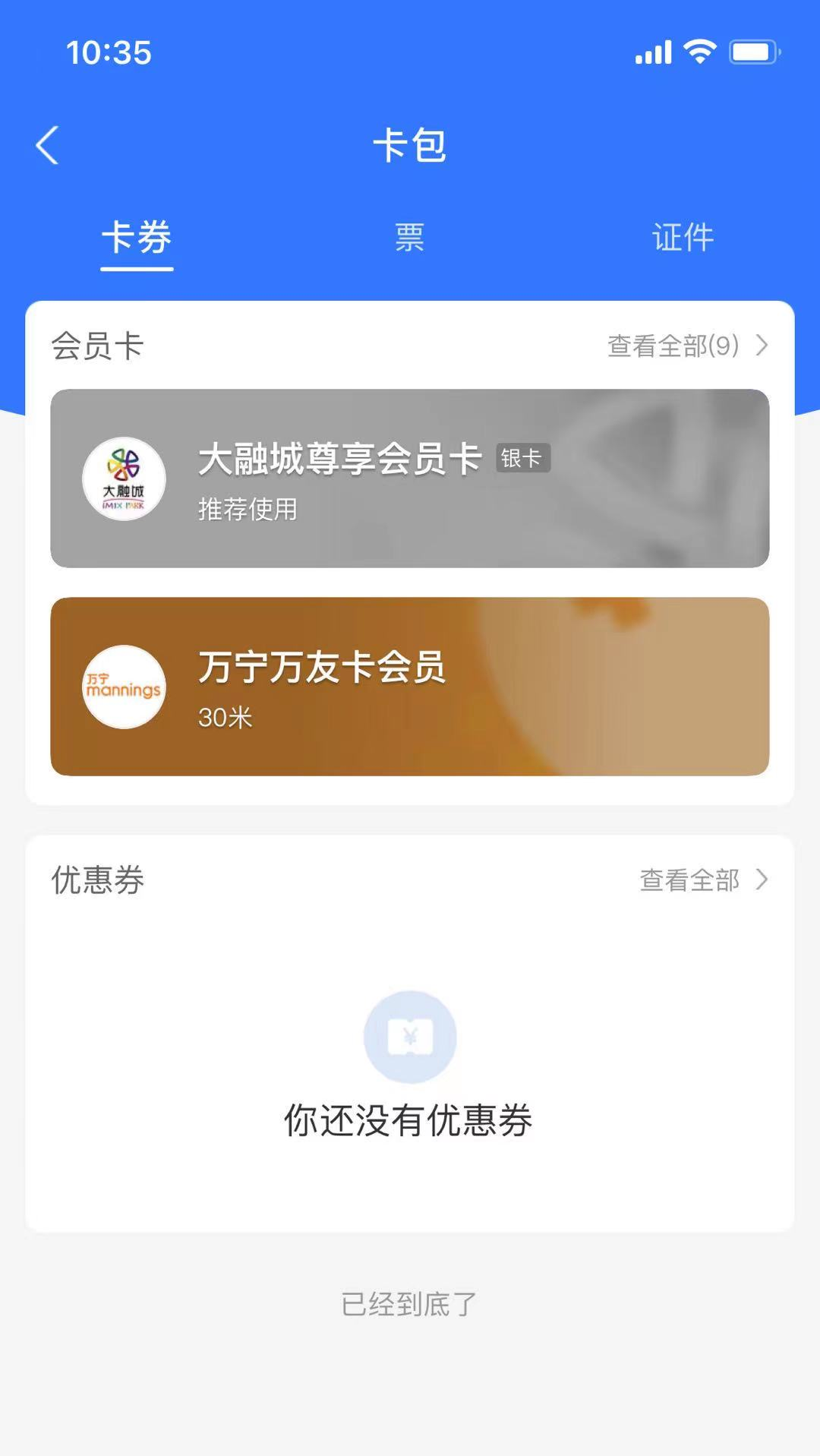
Task: Switch to the 证件 tab
Action: [x=683, y=238]
